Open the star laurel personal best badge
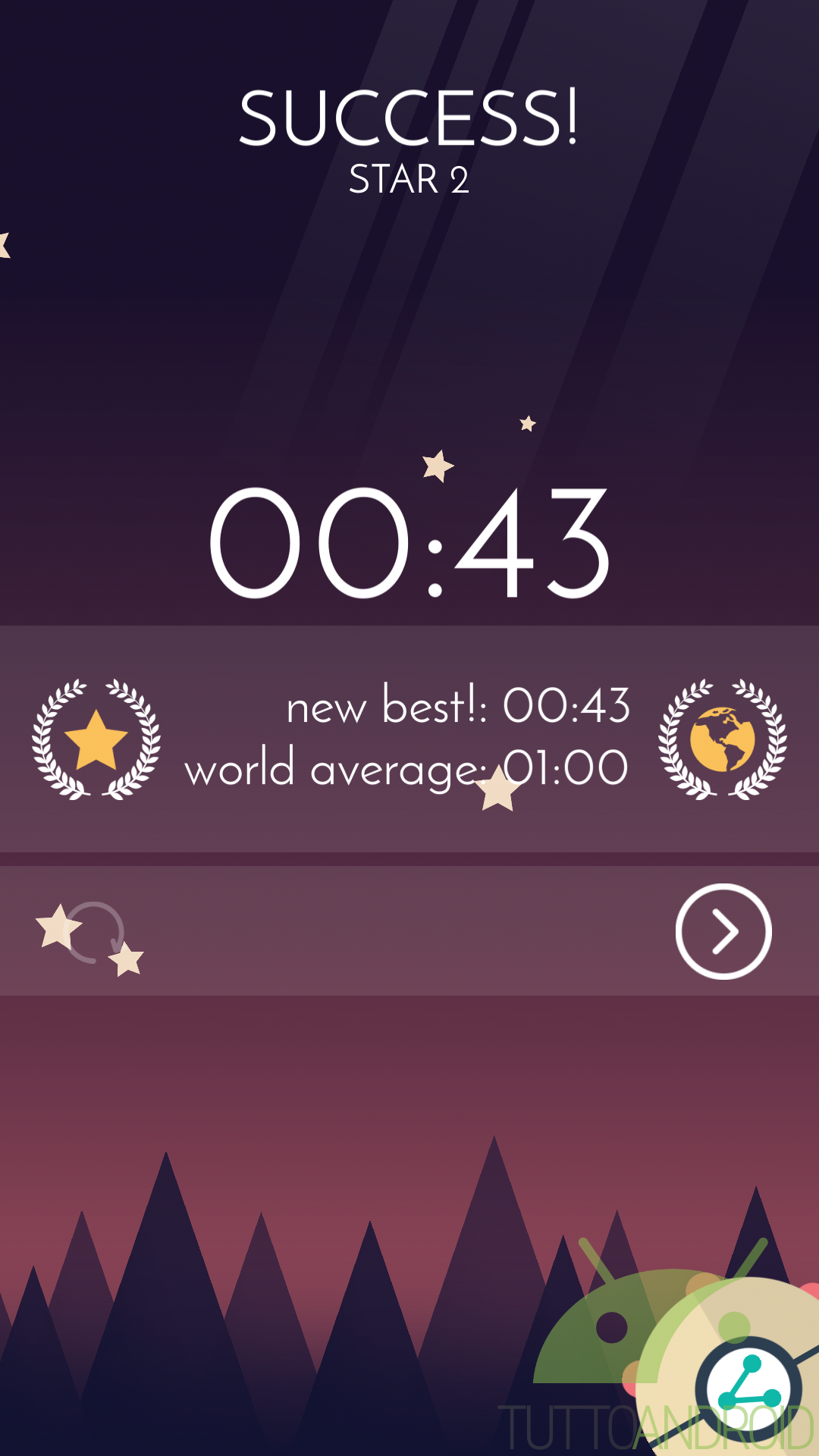The width and height of the screenshot is (819, 1456). [x=96, y=739]
